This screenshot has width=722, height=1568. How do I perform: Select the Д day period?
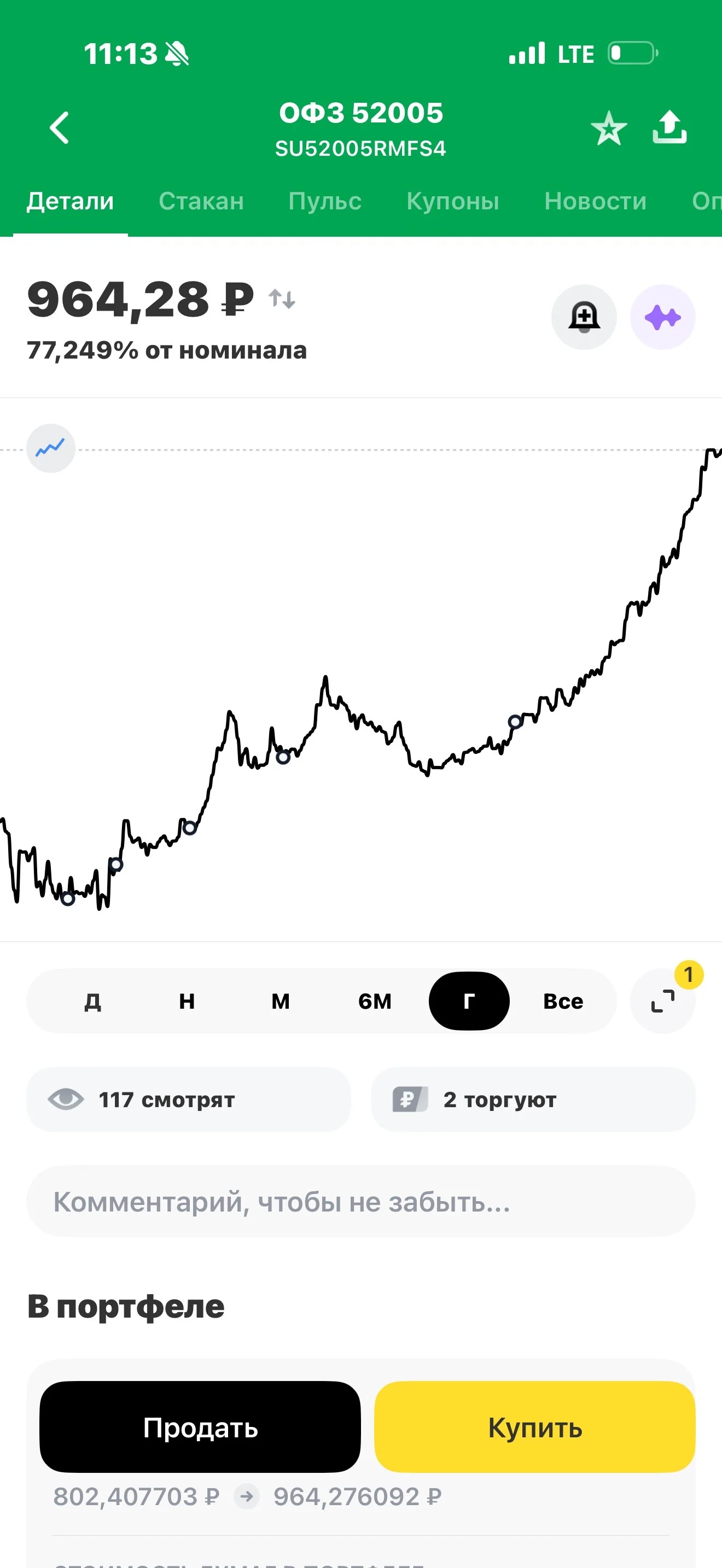click(92, 1001)
